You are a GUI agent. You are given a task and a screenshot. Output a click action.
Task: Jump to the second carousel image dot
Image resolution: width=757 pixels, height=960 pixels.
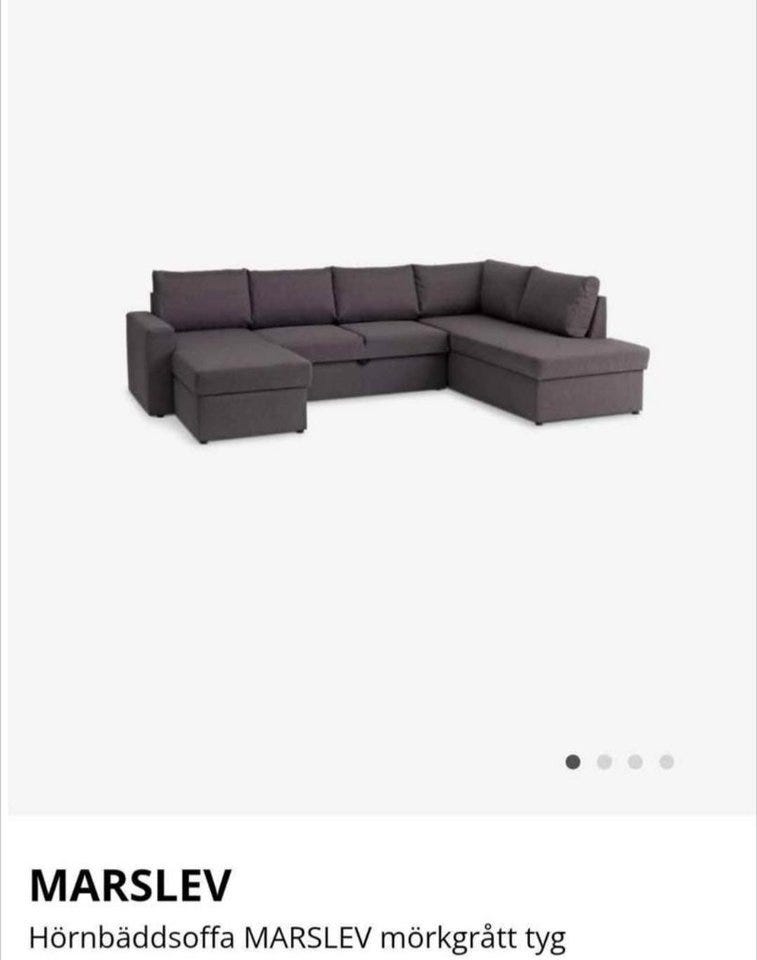(604, 762)
